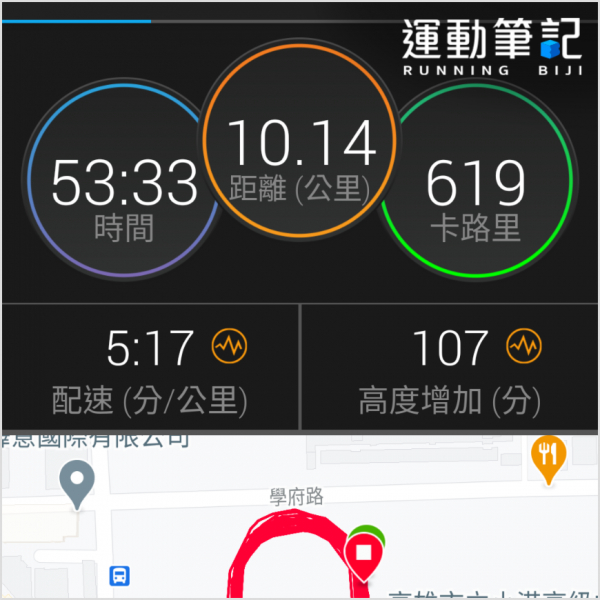
Task: Open the elevation gain chart icon beside 107
Action: coord(523,347)
